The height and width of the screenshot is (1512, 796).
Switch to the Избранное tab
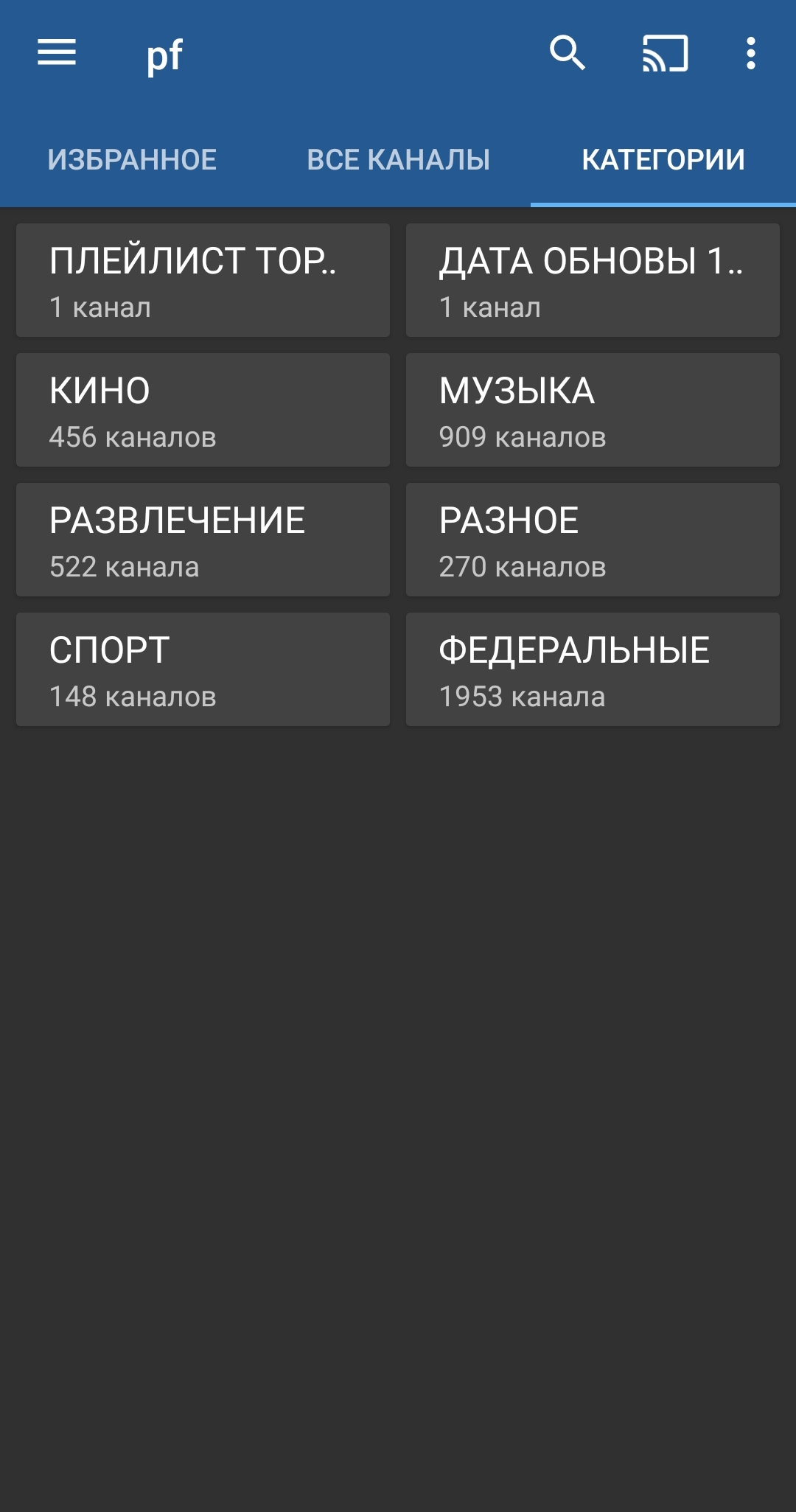pyautogui.click(x=132, y=159)
